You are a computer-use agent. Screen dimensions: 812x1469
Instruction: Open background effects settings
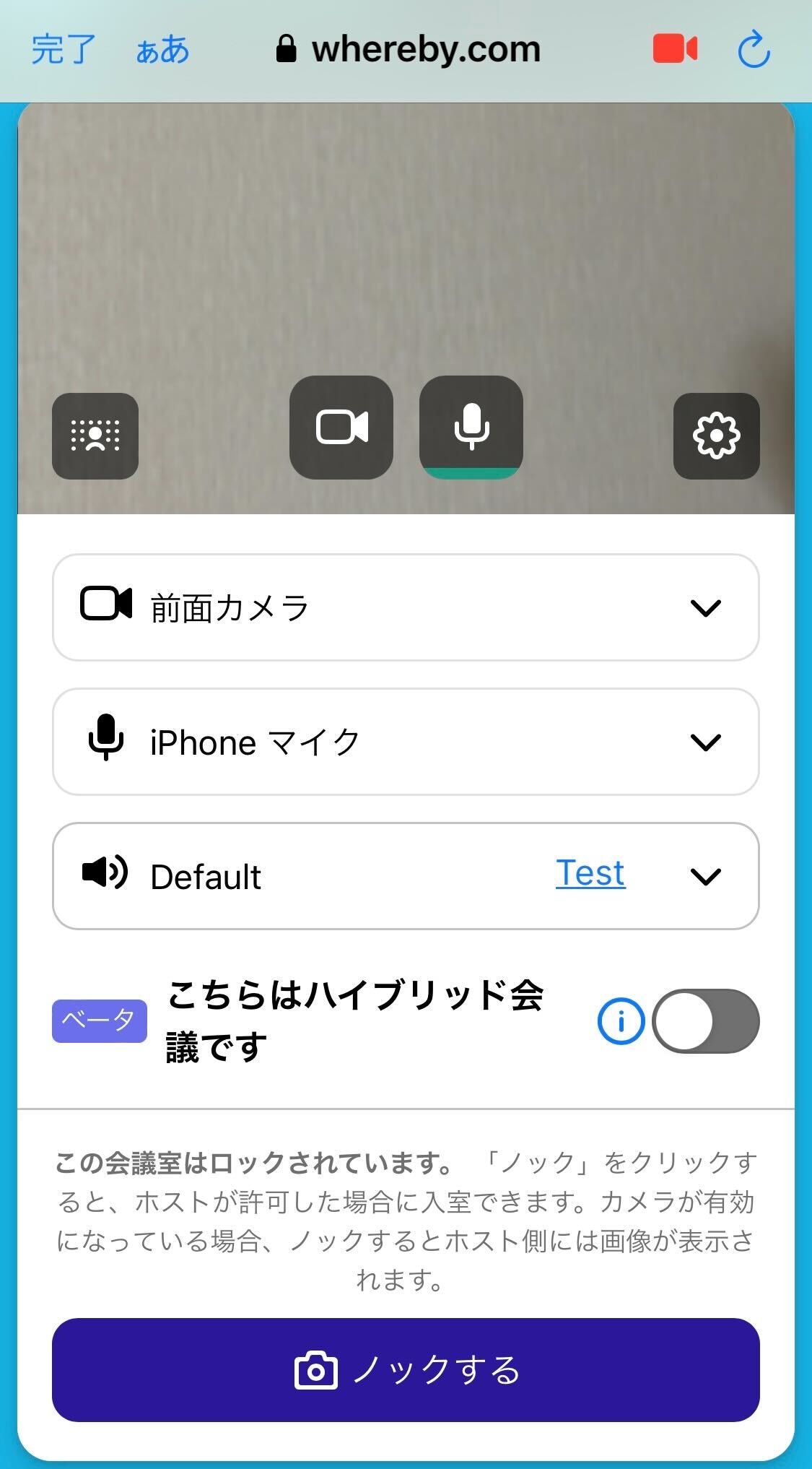[95, 435]
